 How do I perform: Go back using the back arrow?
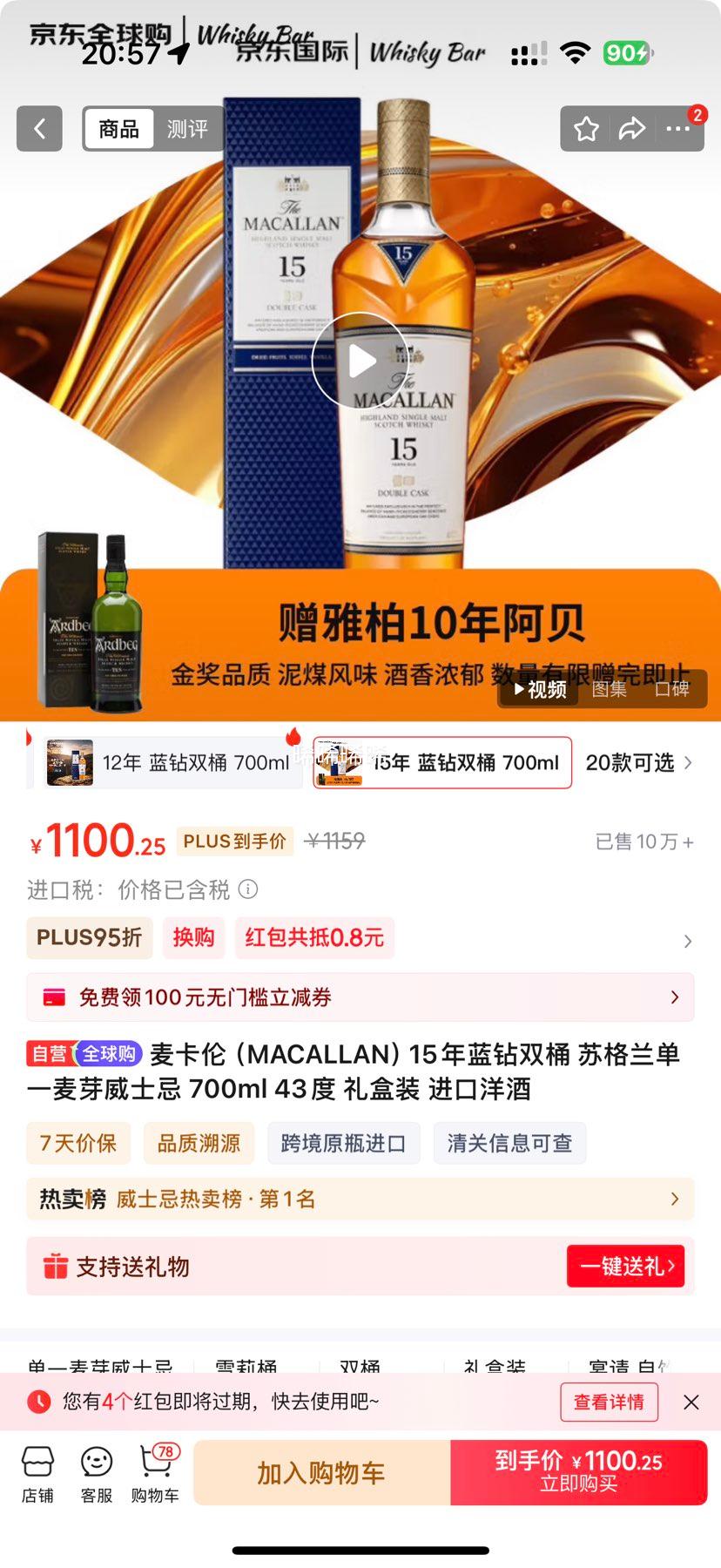(x=39, y=129)
